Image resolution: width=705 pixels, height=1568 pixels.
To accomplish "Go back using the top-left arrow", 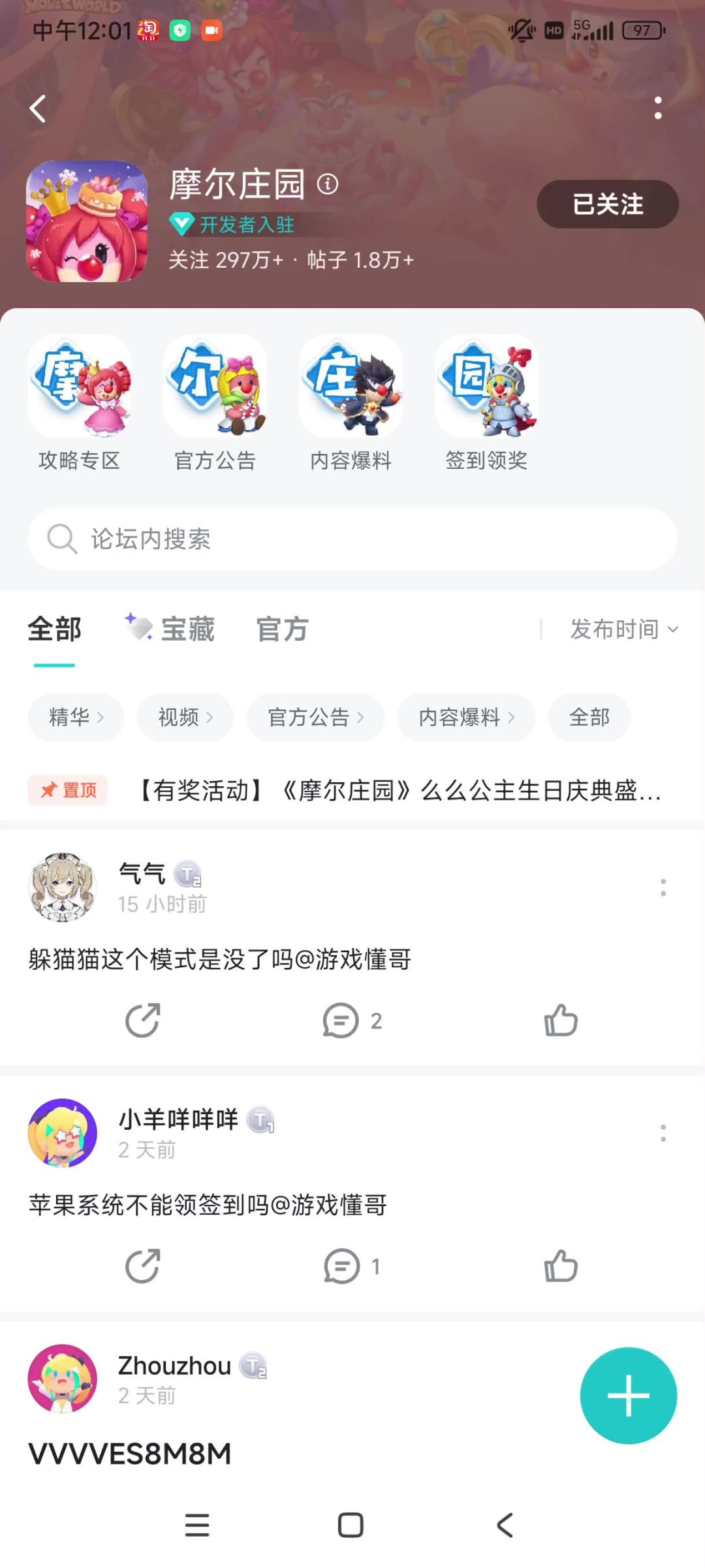I will [38, 108].
